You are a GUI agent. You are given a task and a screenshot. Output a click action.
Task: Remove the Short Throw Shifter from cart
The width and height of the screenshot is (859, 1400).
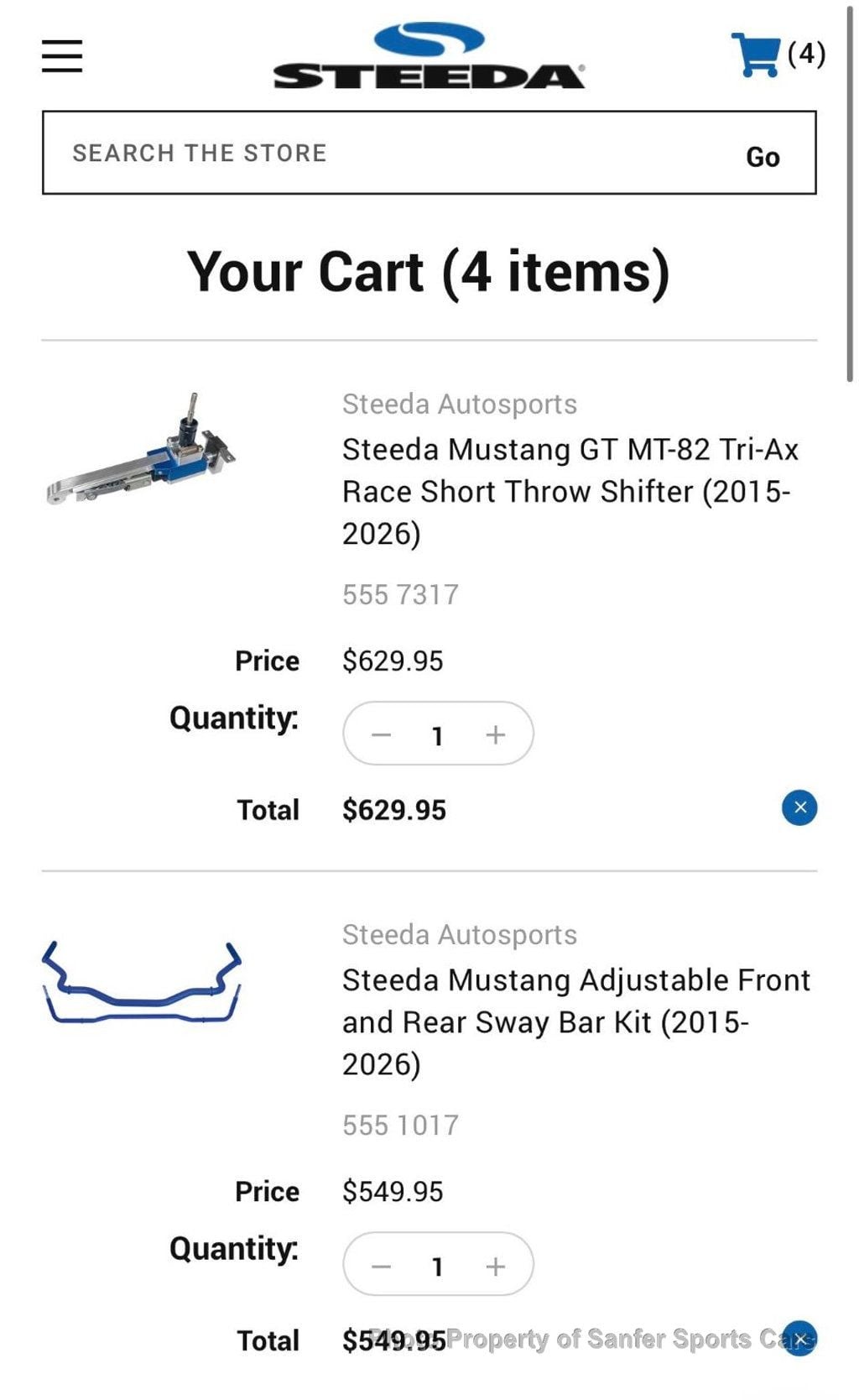coord(799,807)
